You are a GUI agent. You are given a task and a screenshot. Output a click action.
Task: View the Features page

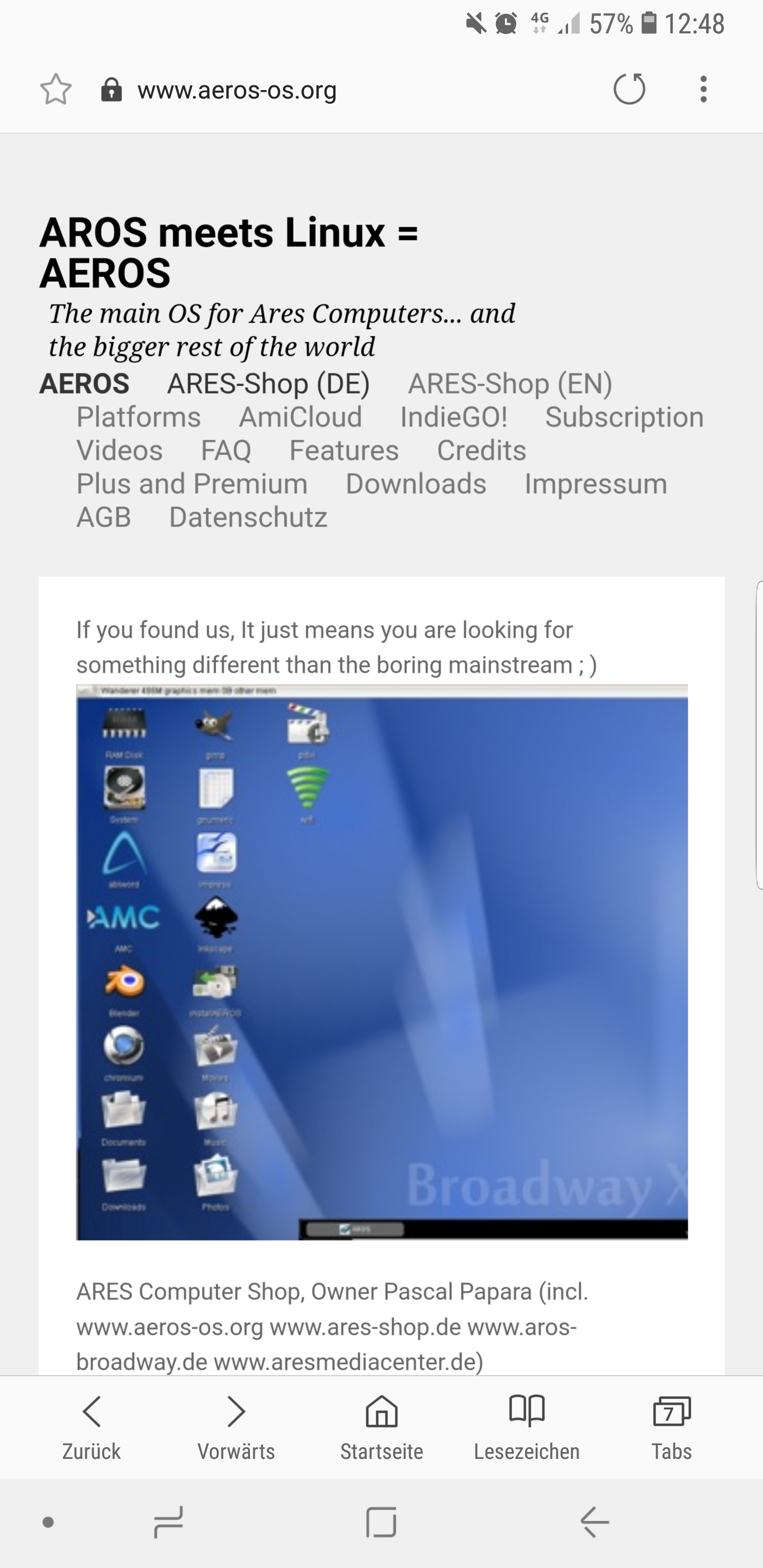tap(344, 450)
